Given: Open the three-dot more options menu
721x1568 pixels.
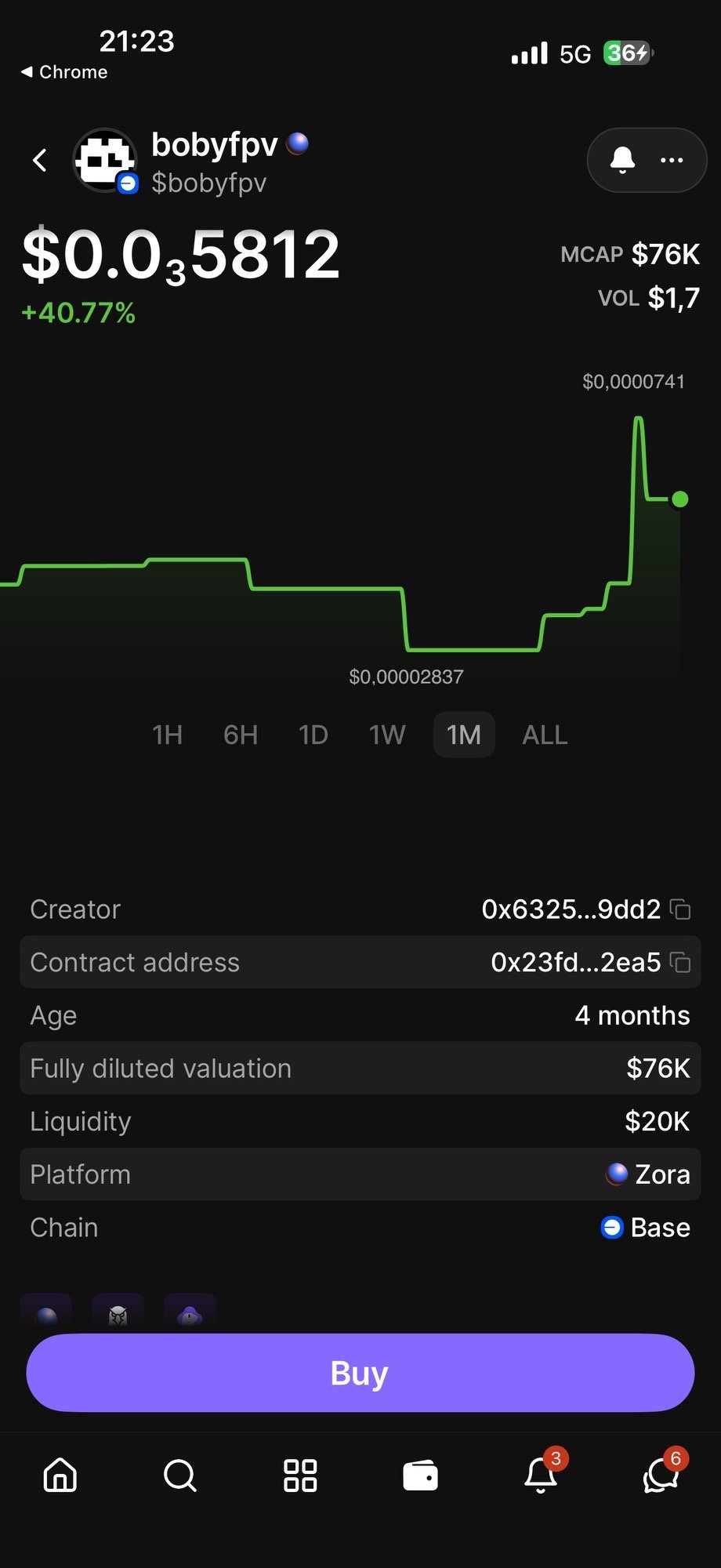Looking at the screenshot, I should click(x=672, y=160).
